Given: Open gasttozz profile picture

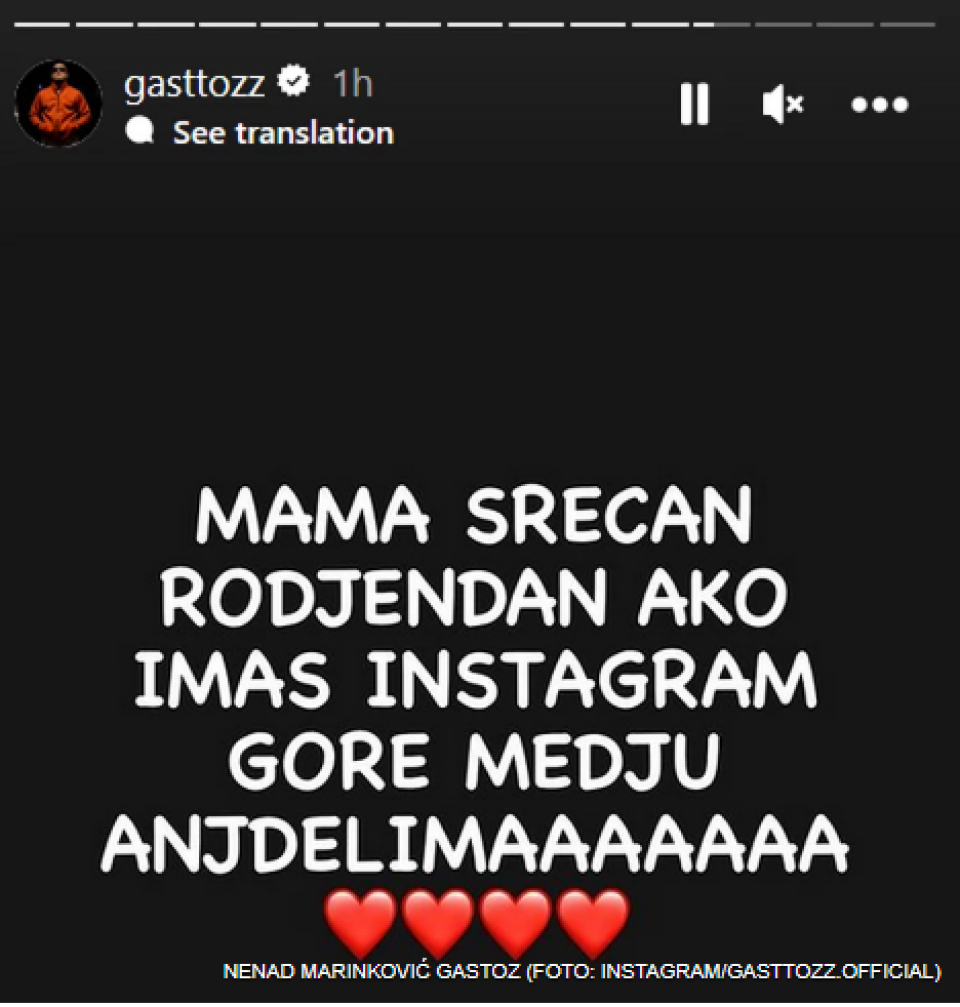Looking at the screenshot, I should click(59, 104).
